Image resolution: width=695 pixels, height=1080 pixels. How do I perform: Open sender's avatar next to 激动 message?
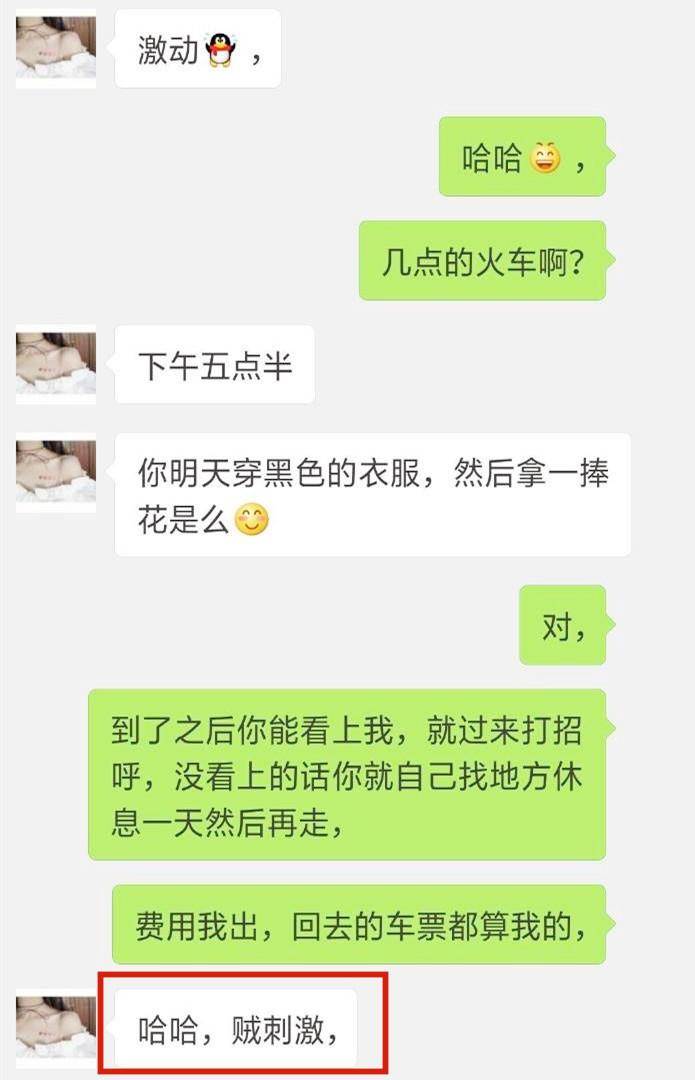point(56,49)
